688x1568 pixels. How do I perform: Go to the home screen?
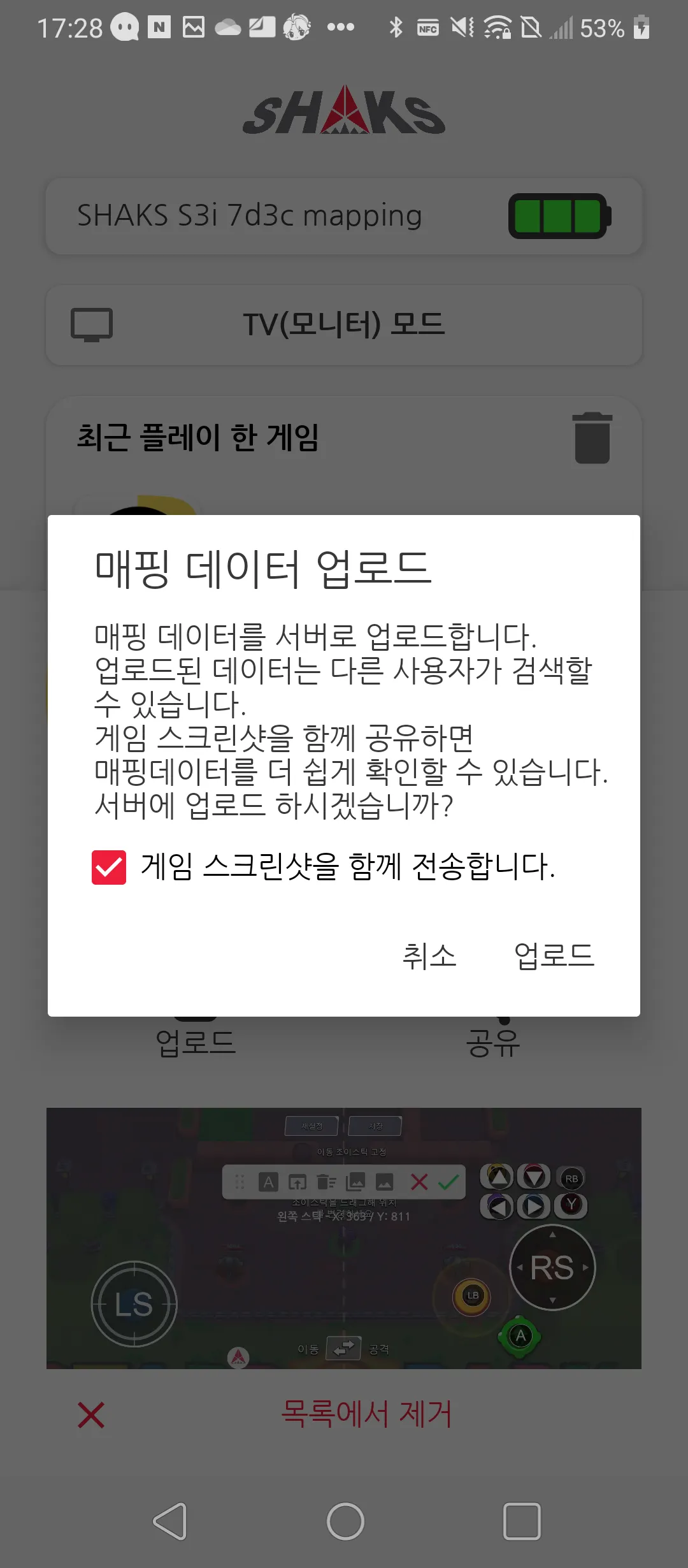pos(345,1521)
